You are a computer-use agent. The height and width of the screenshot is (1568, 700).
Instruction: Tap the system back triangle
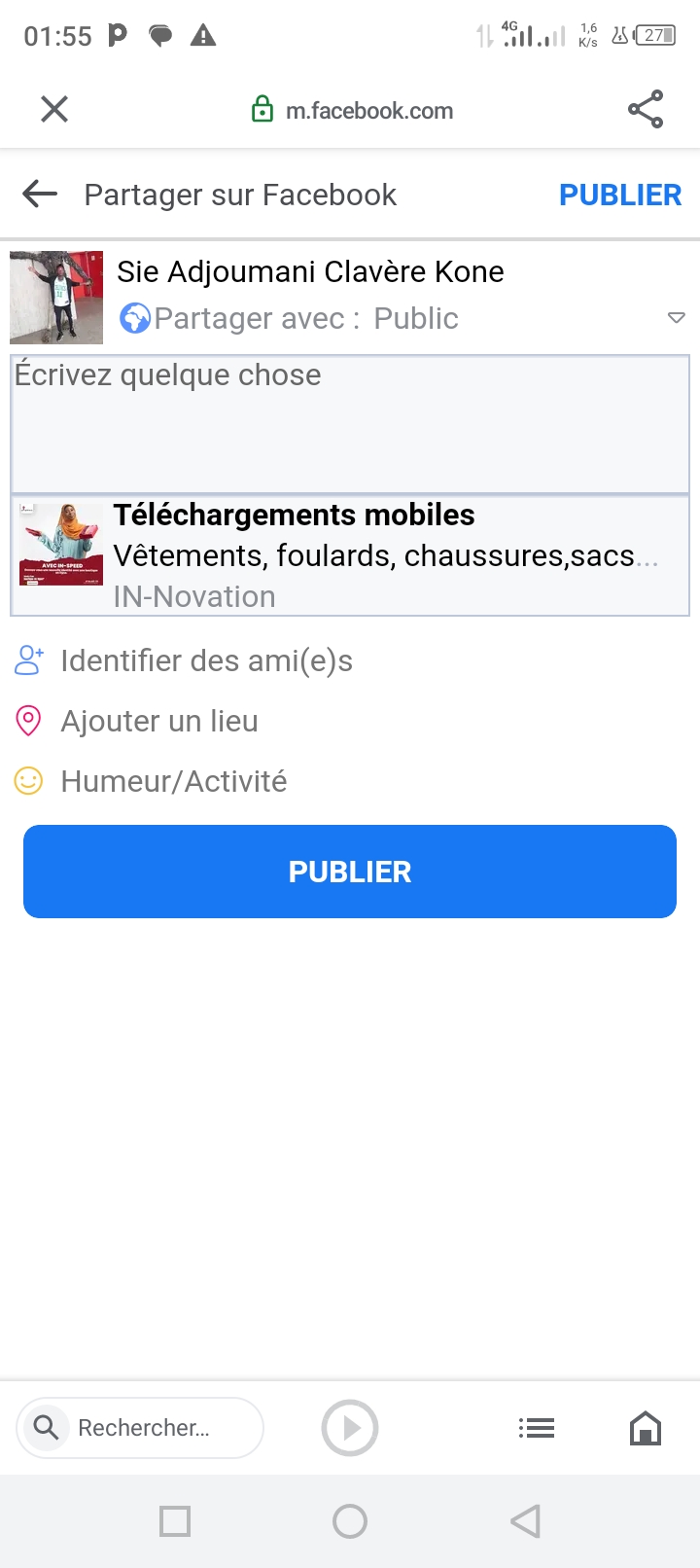pyautogui.click(x=525, y=1521)
